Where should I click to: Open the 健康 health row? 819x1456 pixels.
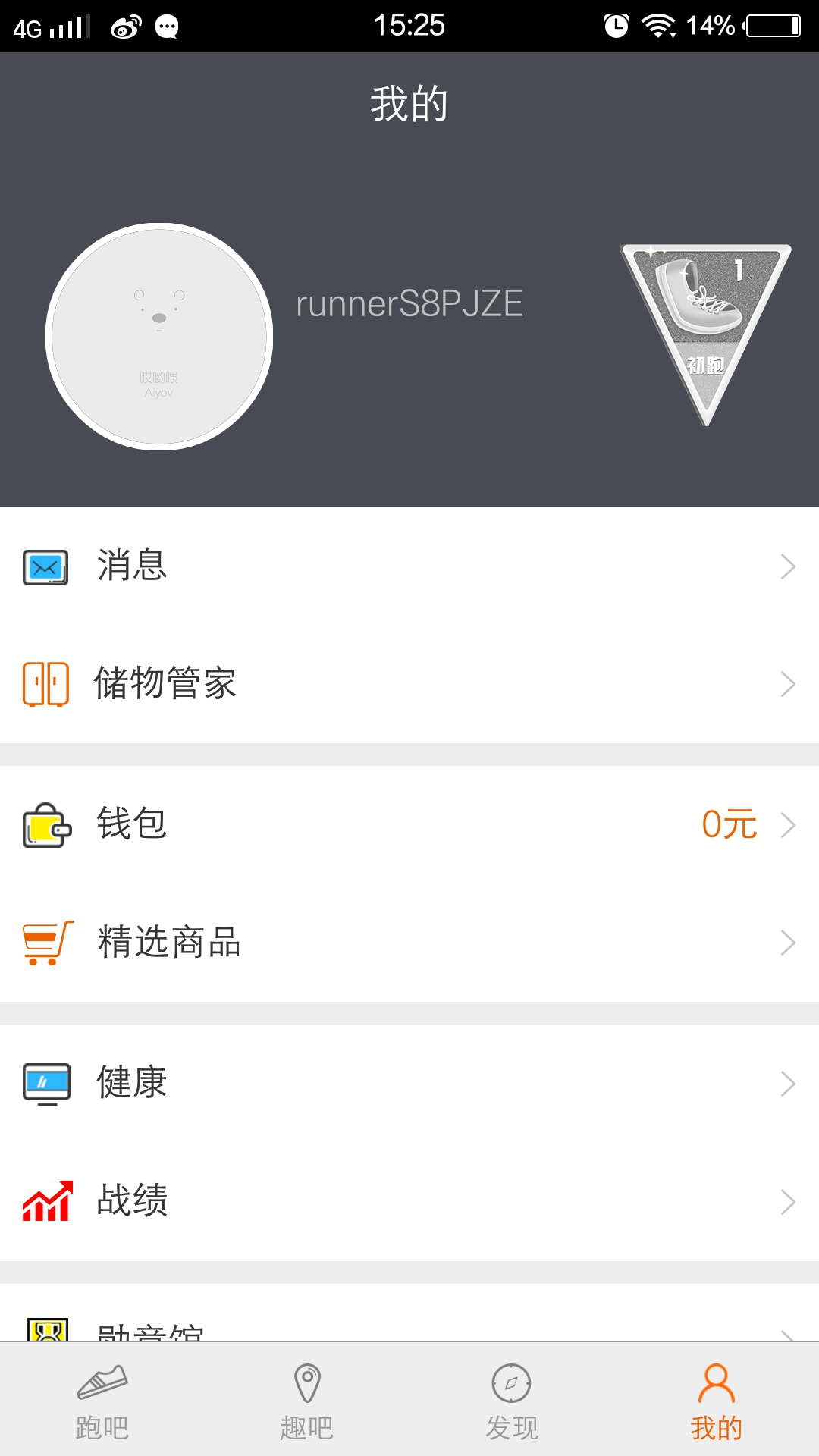(409, 1084)
